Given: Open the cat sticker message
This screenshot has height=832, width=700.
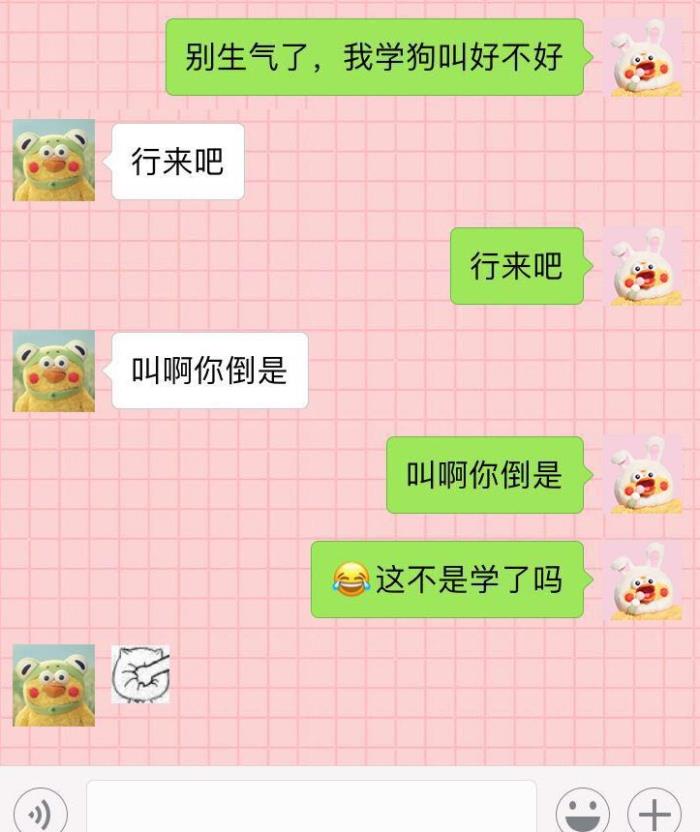Looking at the screenshot, I should coord(140,675).
